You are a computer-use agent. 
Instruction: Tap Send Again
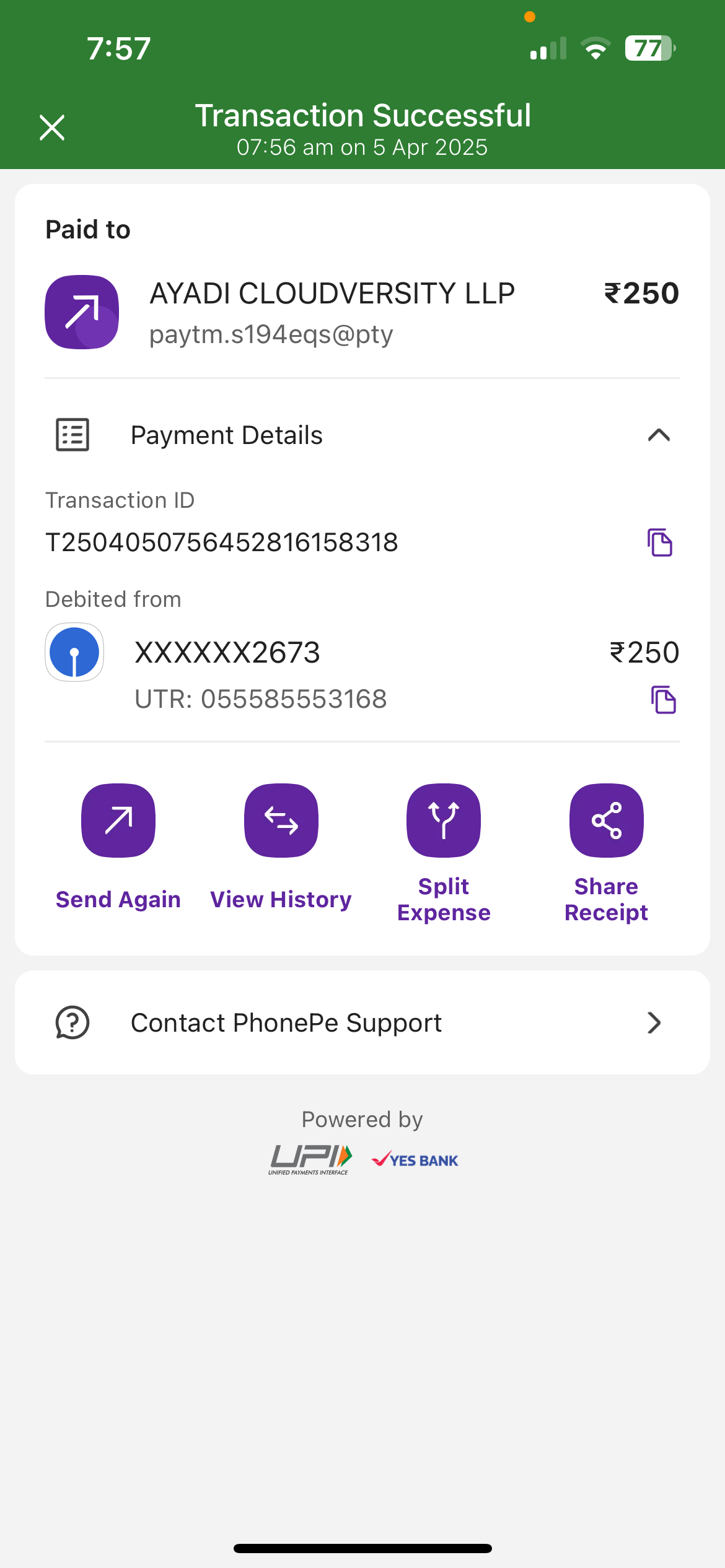(118, 821)
